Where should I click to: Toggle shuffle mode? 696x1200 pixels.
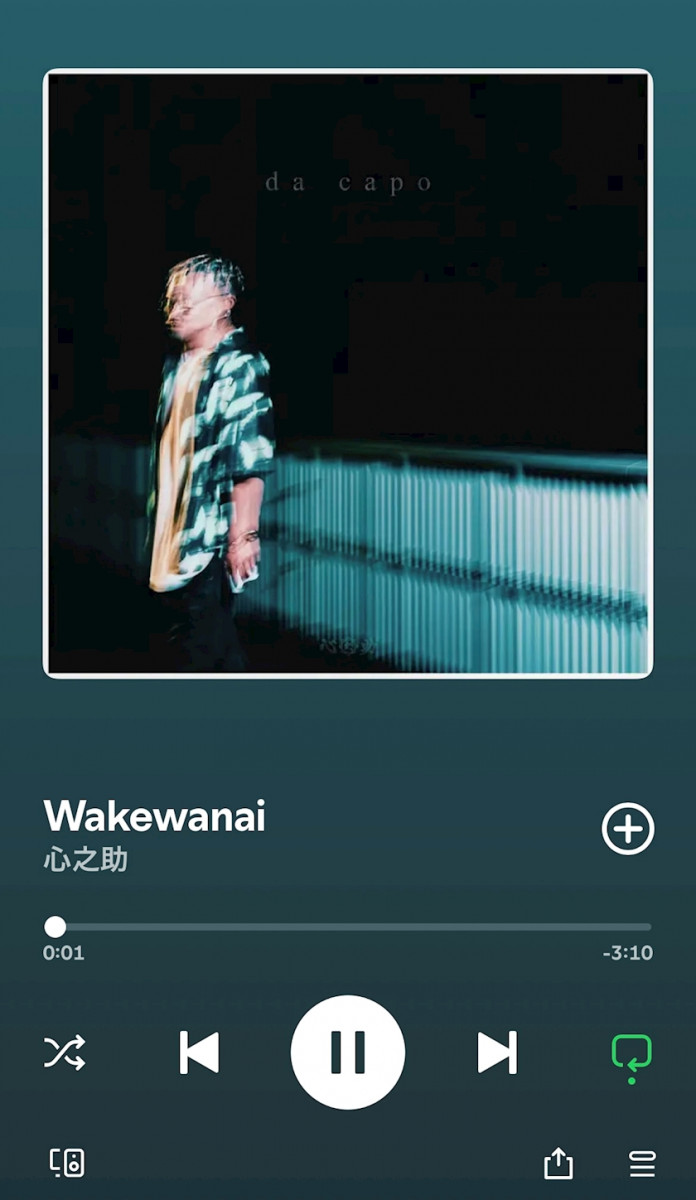point(65,1053)
